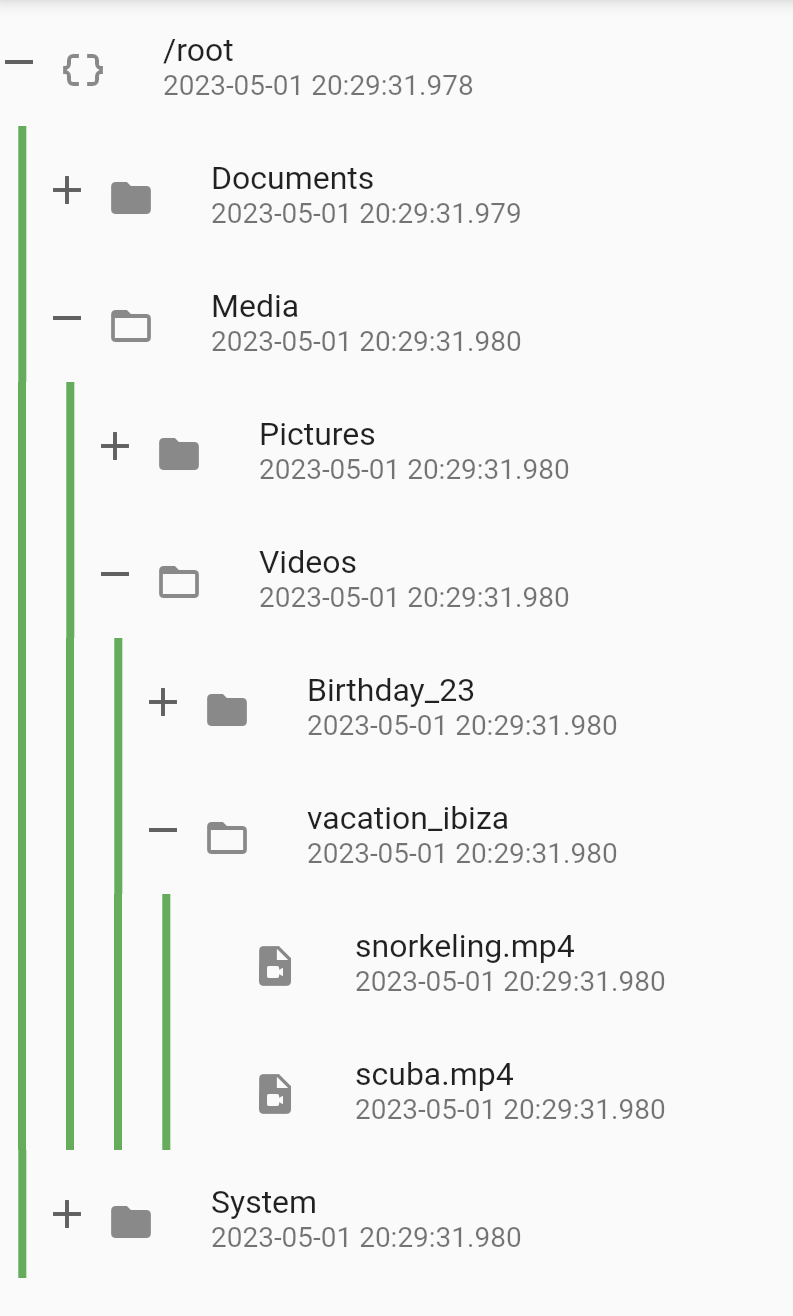Image resolution: width=793 pixels, height=1316 pixels.
Task: Collapse the vacation_ibiza folder
Action: 163,830
